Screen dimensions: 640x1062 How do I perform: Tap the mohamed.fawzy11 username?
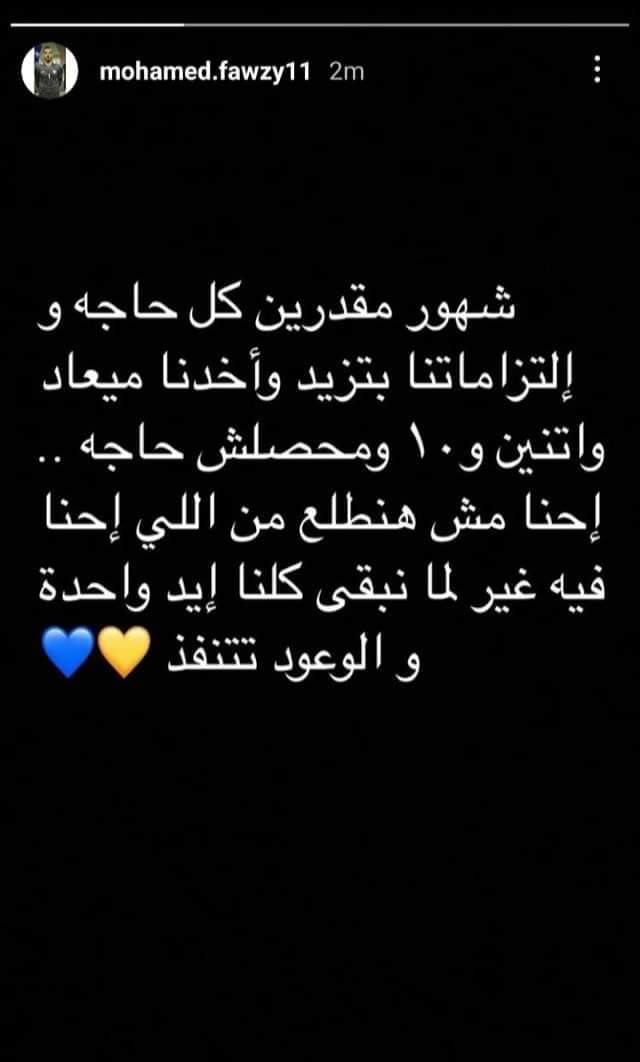point(206,71)
